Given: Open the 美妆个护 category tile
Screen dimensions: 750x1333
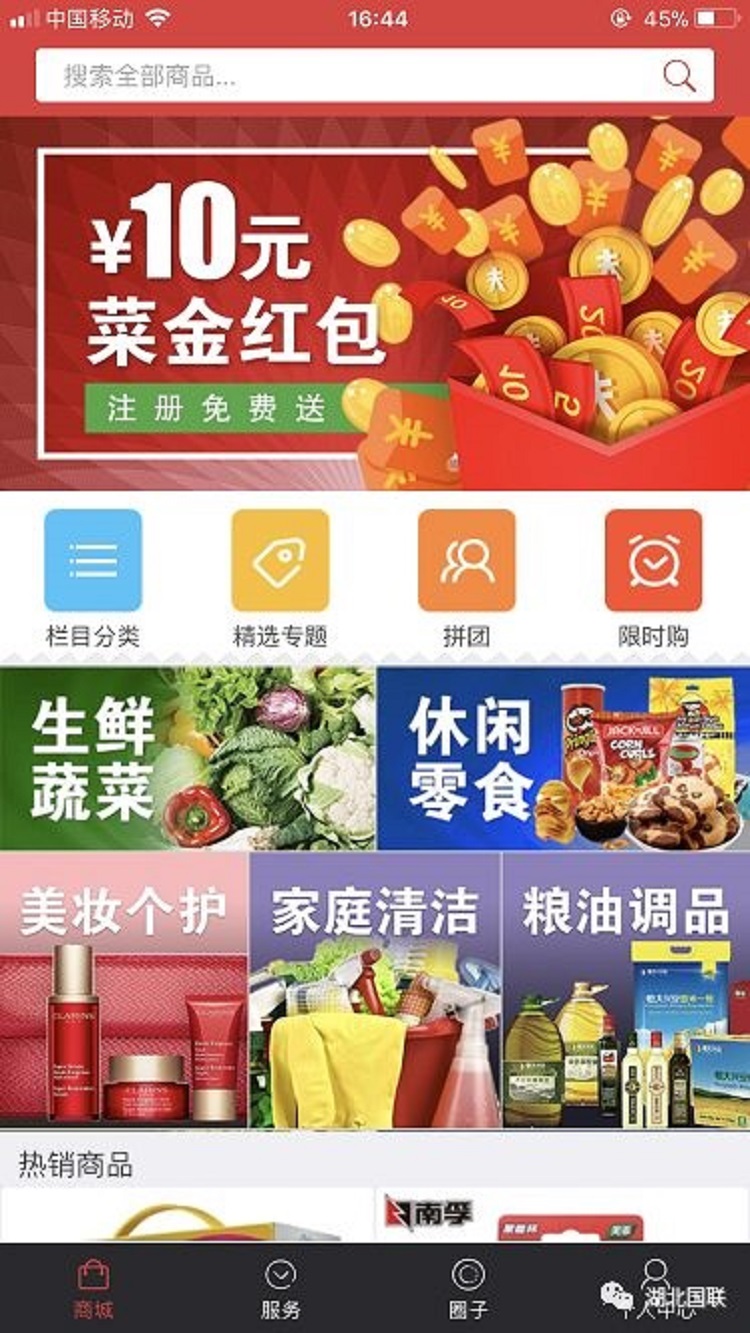Looking at the screenshot, I should coord(123,990).
